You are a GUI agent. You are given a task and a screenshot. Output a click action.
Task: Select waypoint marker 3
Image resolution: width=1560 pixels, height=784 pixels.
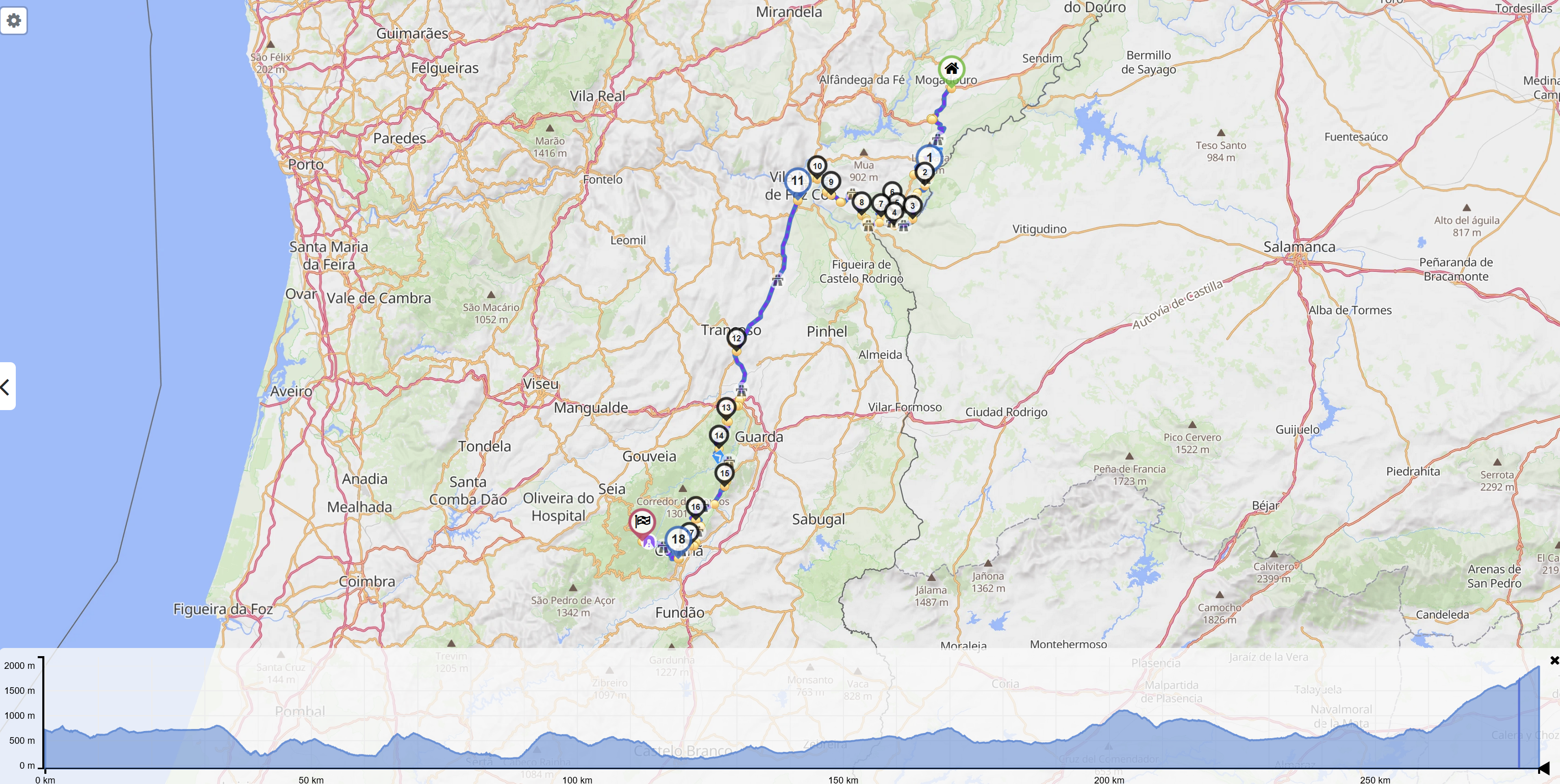point(913,206)
